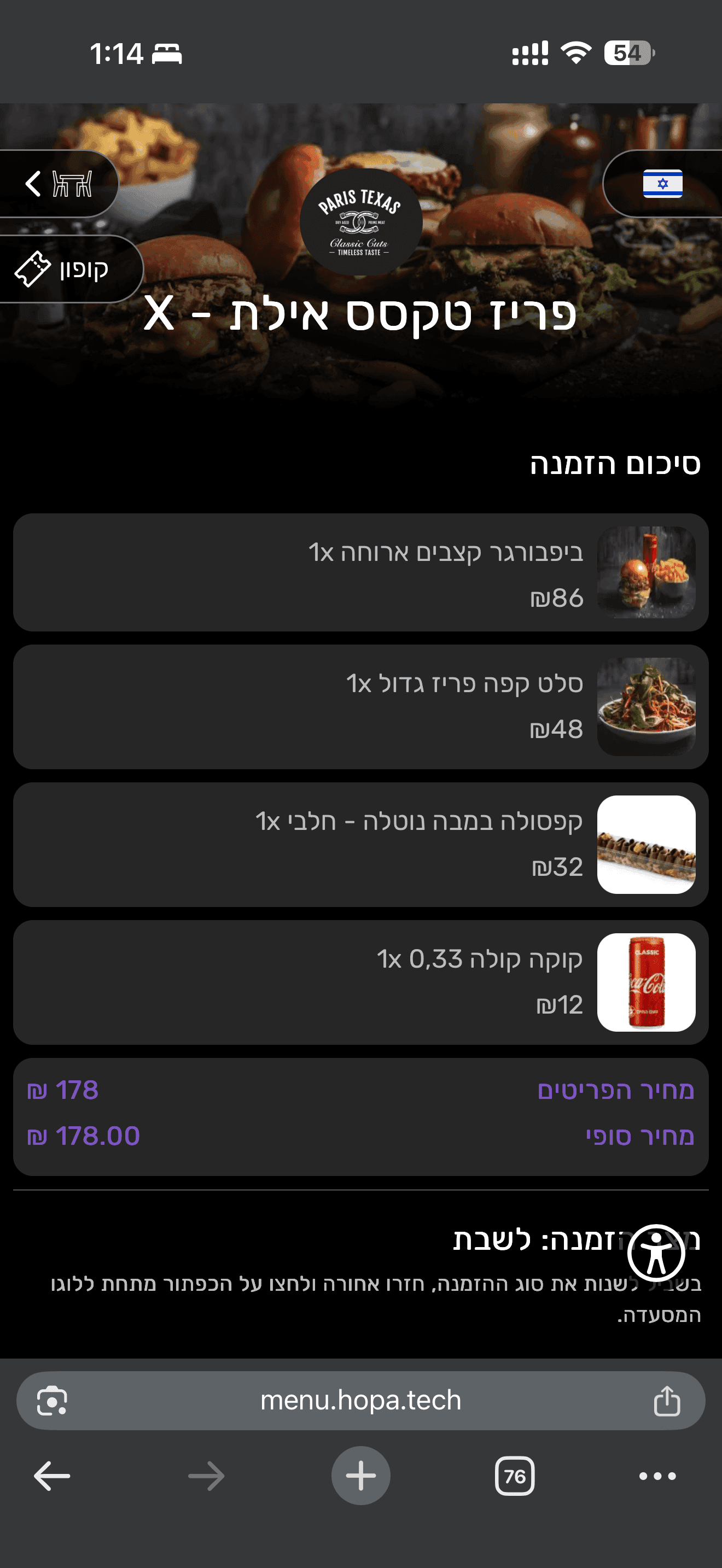Open Safari's more options ellipsis menu
The height and width of the screenshot is (1568, 722).
pos(656,1476)
